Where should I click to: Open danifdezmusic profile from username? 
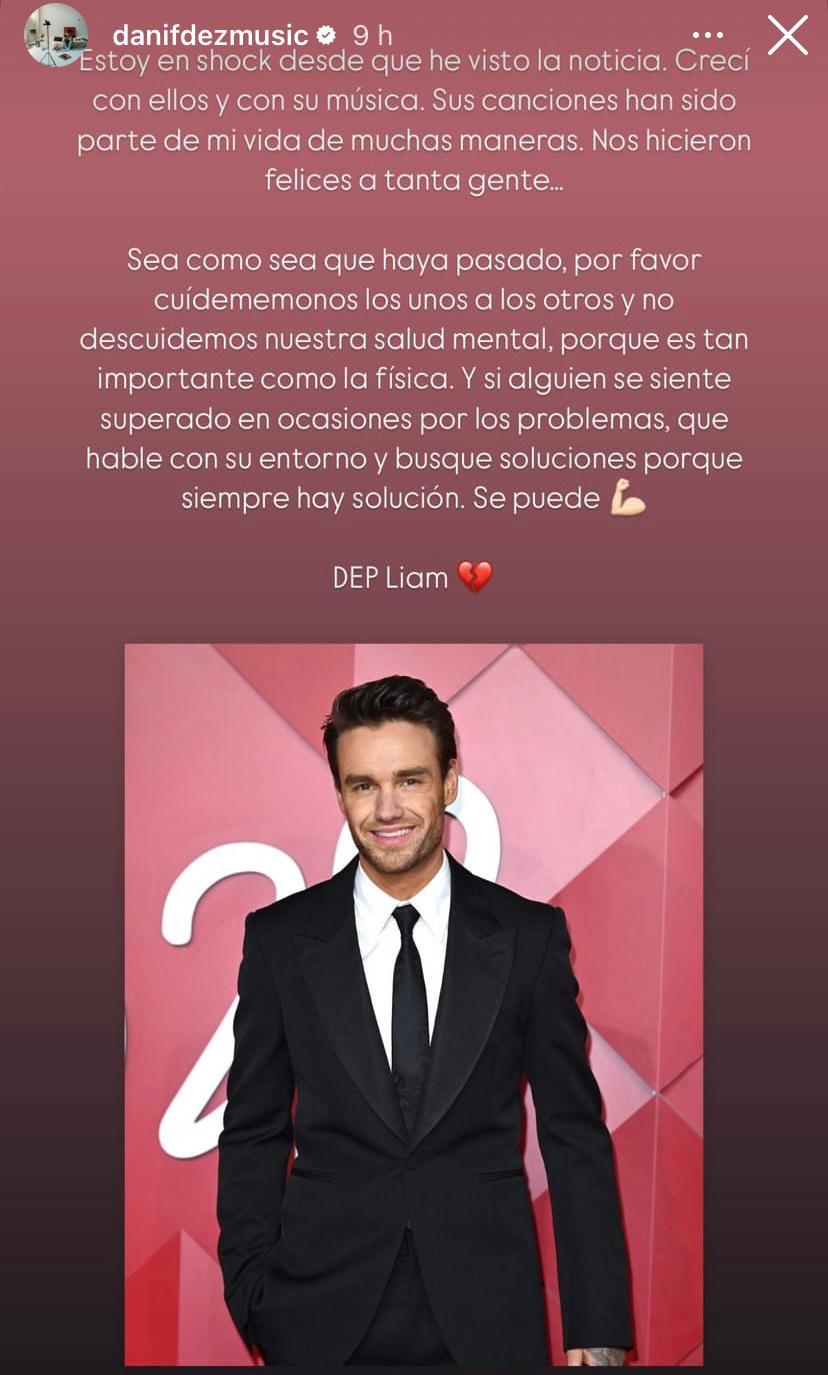(210, 36)
